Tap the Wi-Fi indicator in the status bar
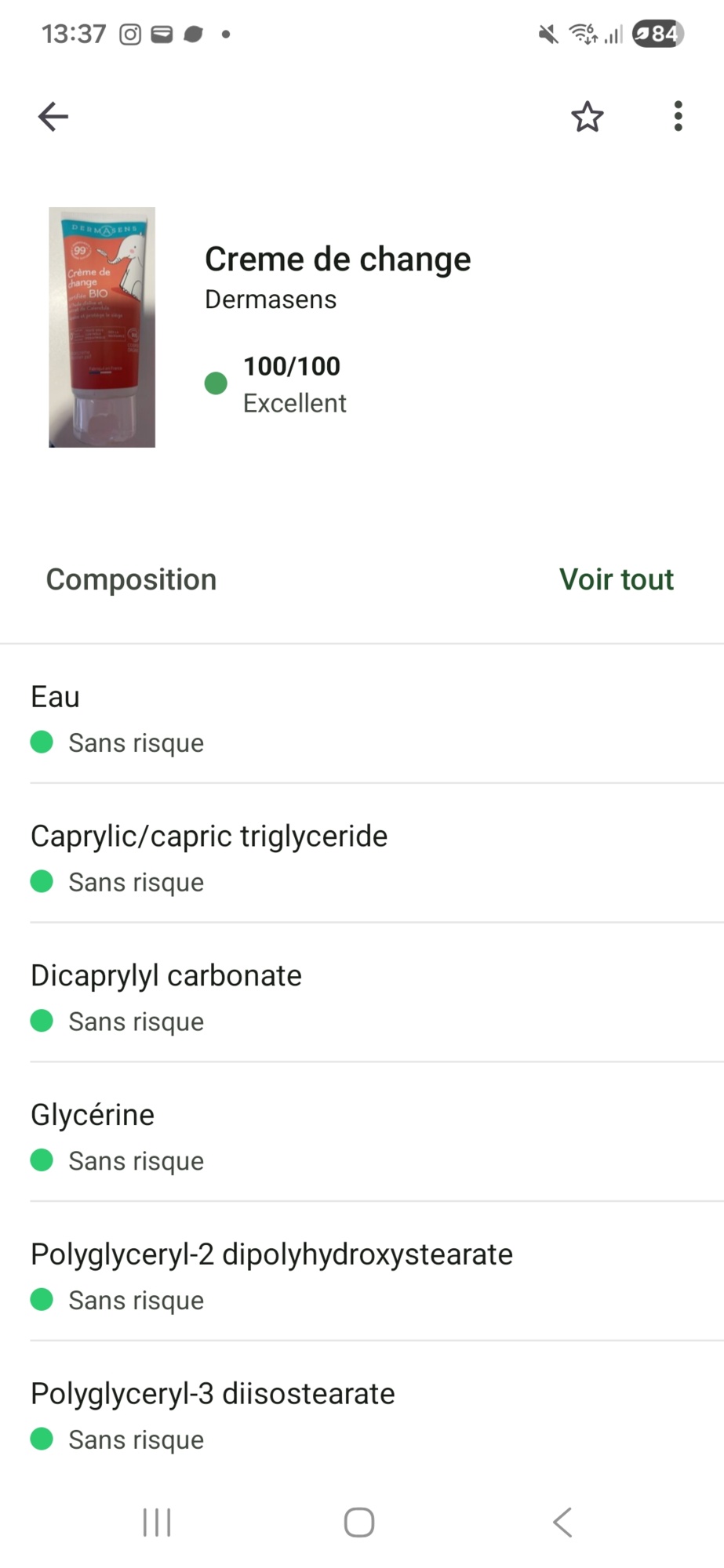 tap(581, 34)
